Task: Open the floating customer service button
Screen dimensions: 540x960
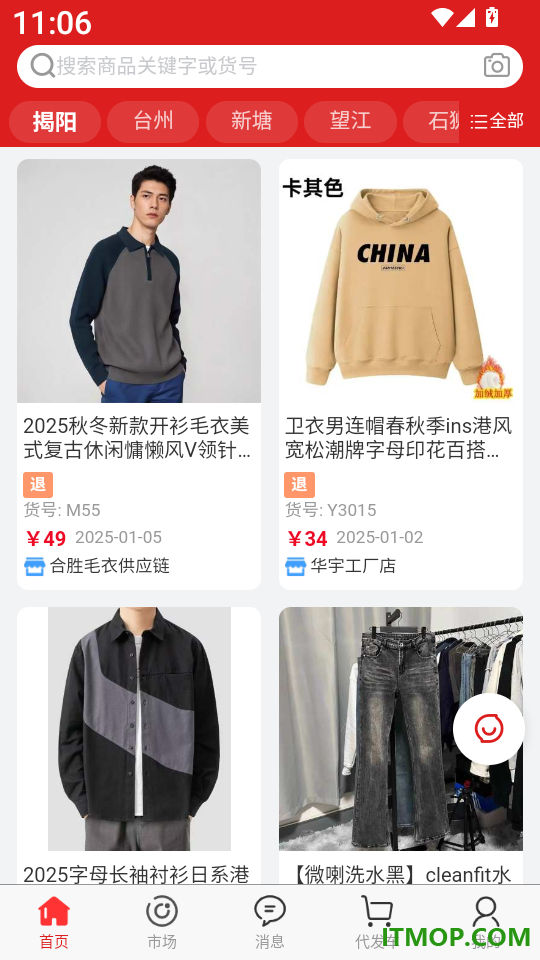Action: (x=489, y=729)
